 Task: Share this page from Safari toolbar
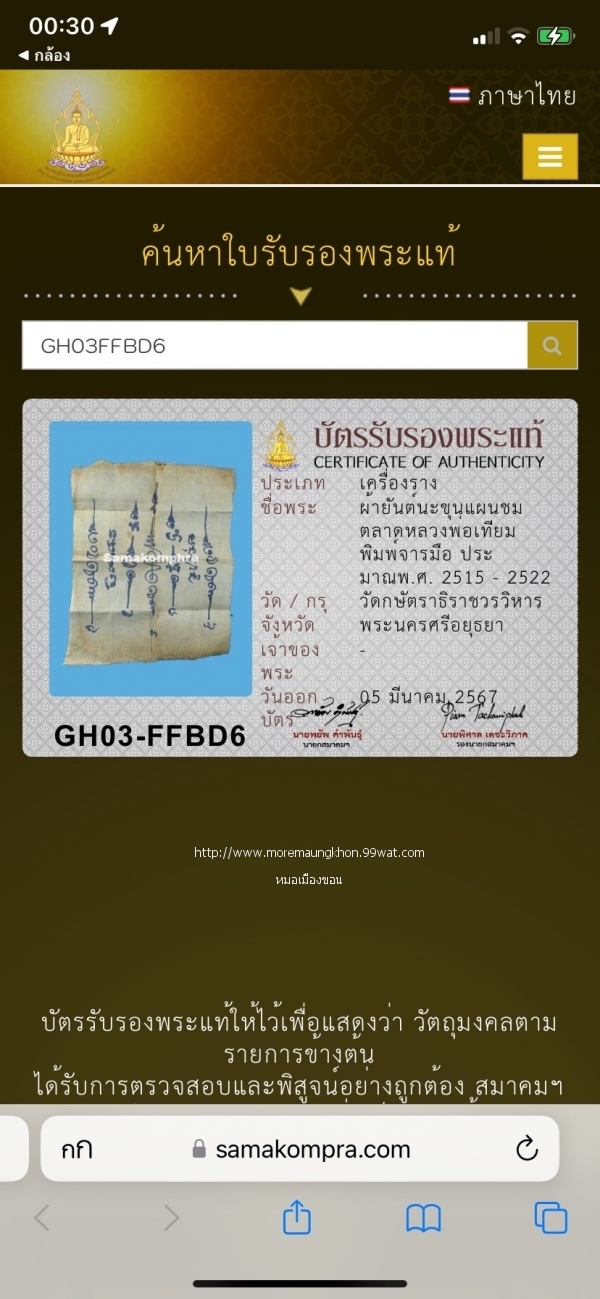[297, 1217]
